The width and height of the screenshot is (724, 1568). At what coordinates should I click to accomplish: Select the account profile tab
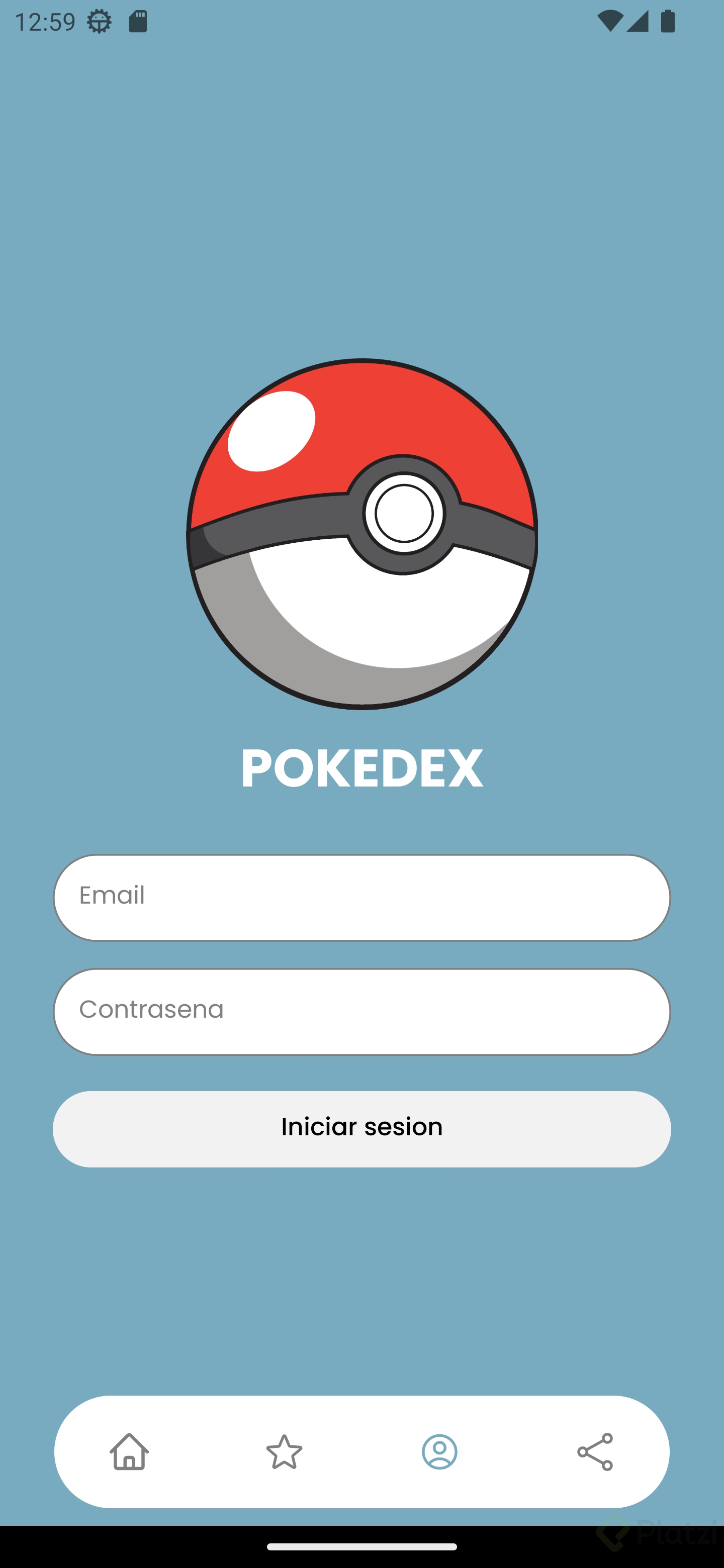click(x=439, y=1451)
